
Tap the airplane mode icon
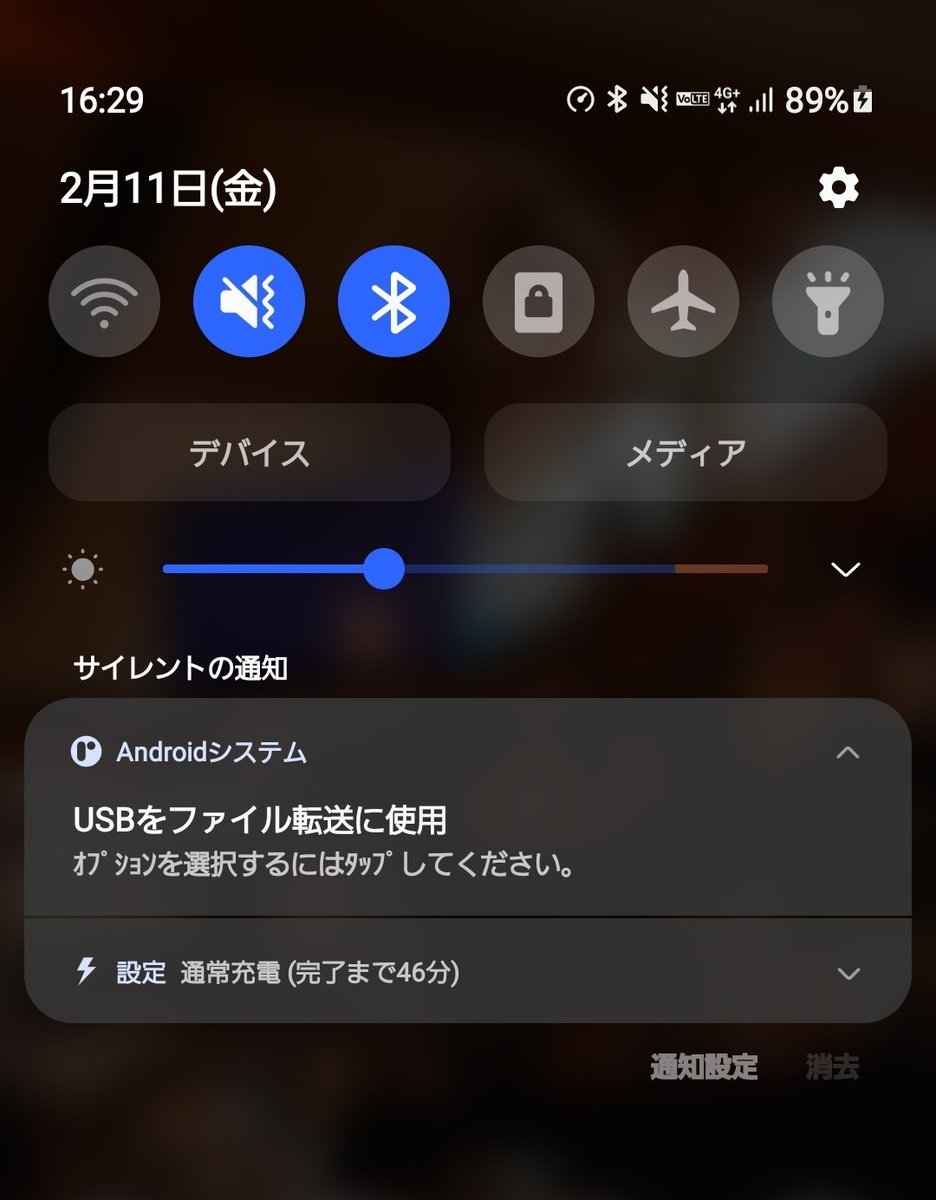click(x=683, y=301)
